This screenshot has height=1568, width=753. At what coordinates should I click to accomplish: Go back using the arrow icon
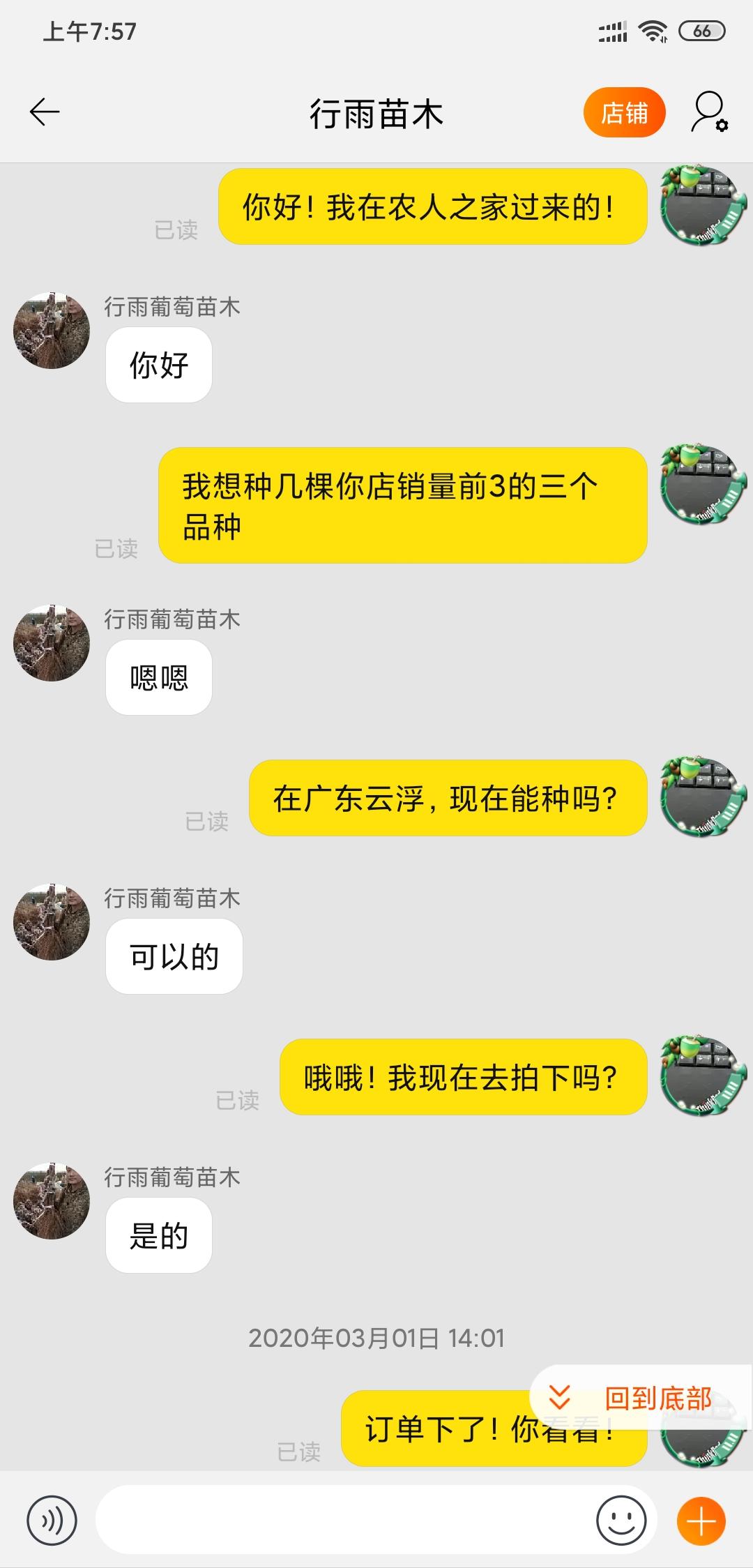click(45, 112)
